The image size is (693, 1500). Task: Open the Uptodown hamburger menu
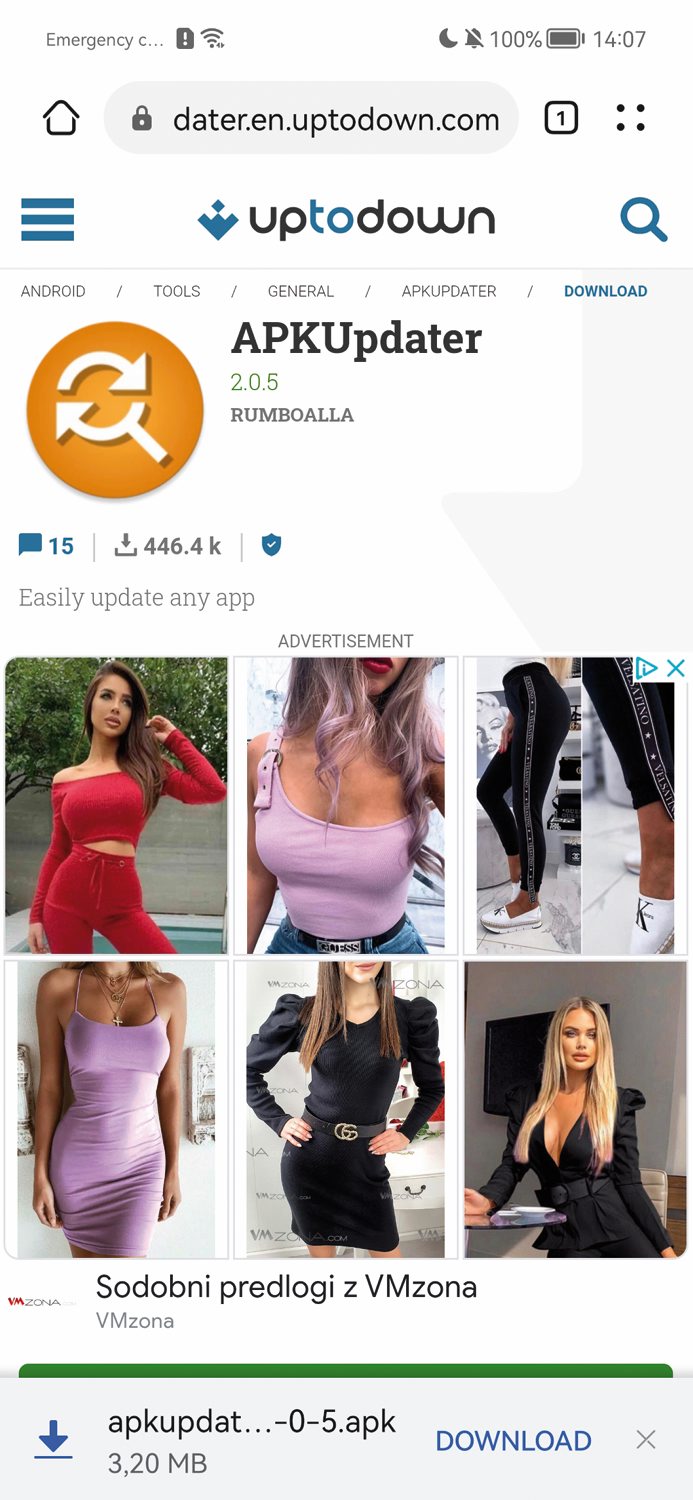click(x=47, y=219)
